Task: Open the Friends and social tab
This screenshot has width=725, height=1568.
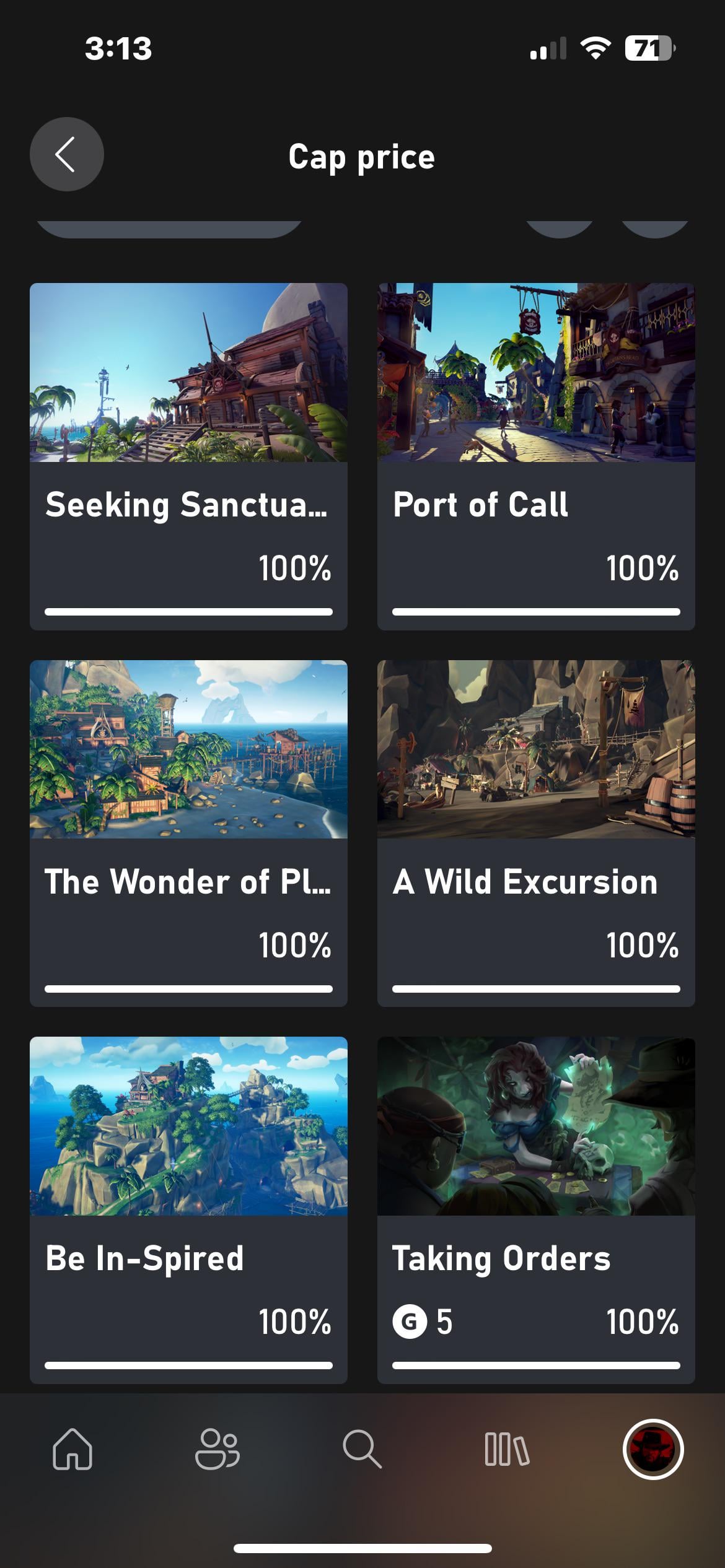Action: pos(217,1449)
